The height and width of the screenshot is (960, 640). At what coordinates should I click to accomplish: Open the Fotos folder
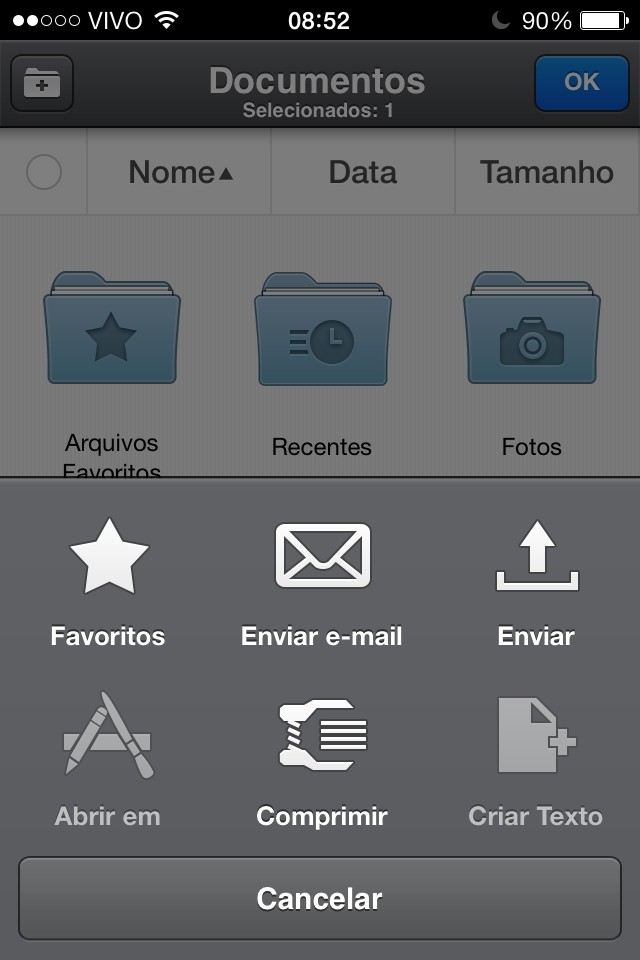tap(532, 328)
